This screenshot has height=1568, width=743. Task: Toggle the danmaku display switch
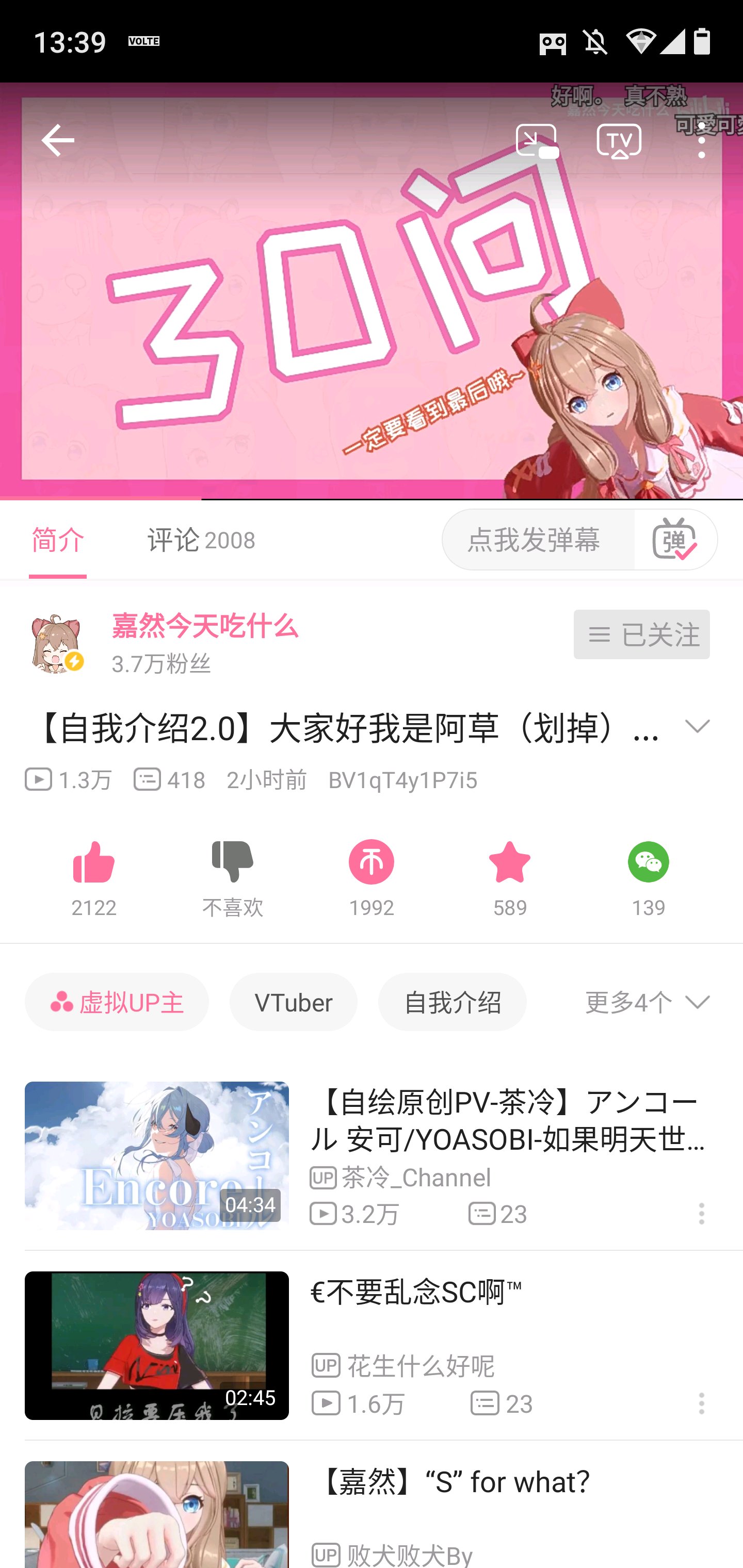coord(674,540)
